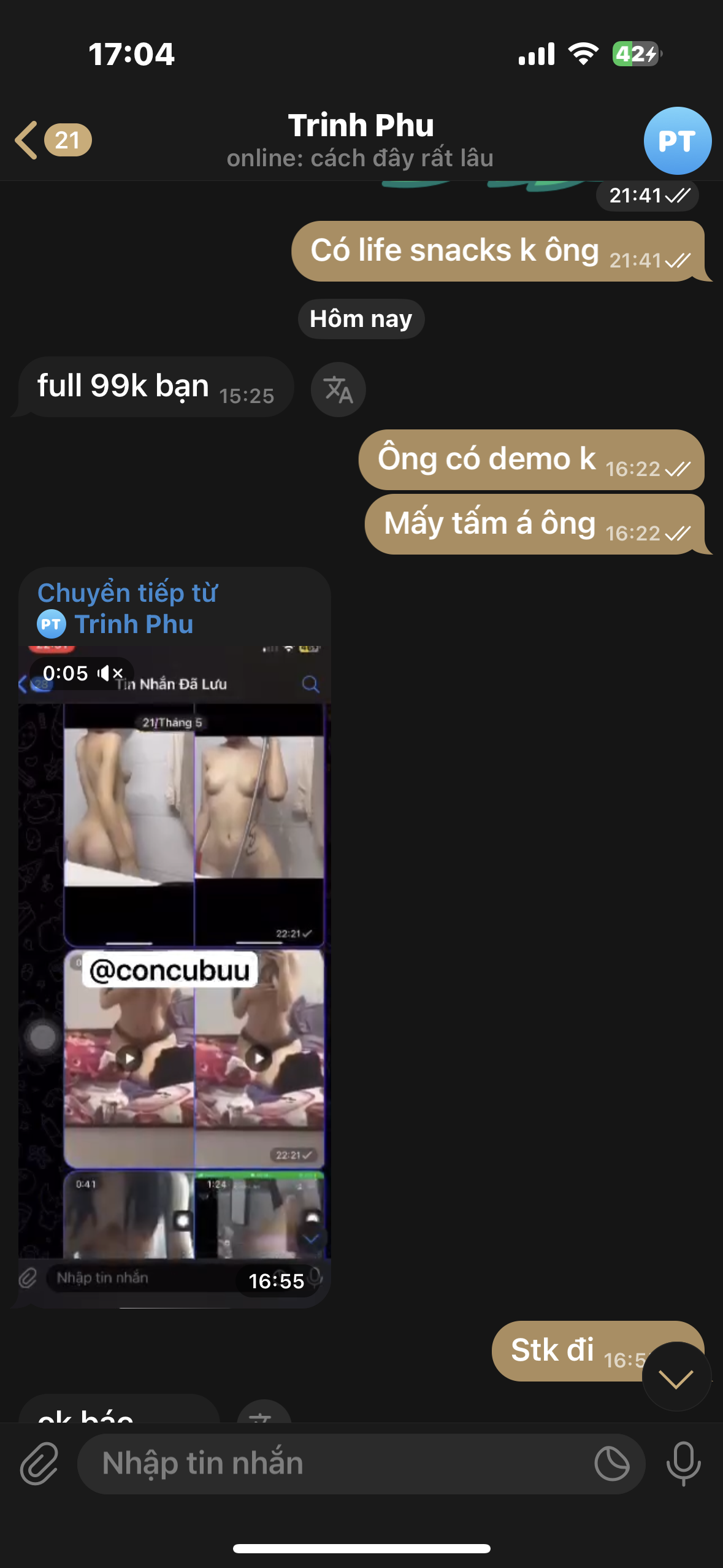Image resolution: width=723 pixels, height=1568 pixels.
Task: Record a voice message
Action: (x=683, y=1464)
